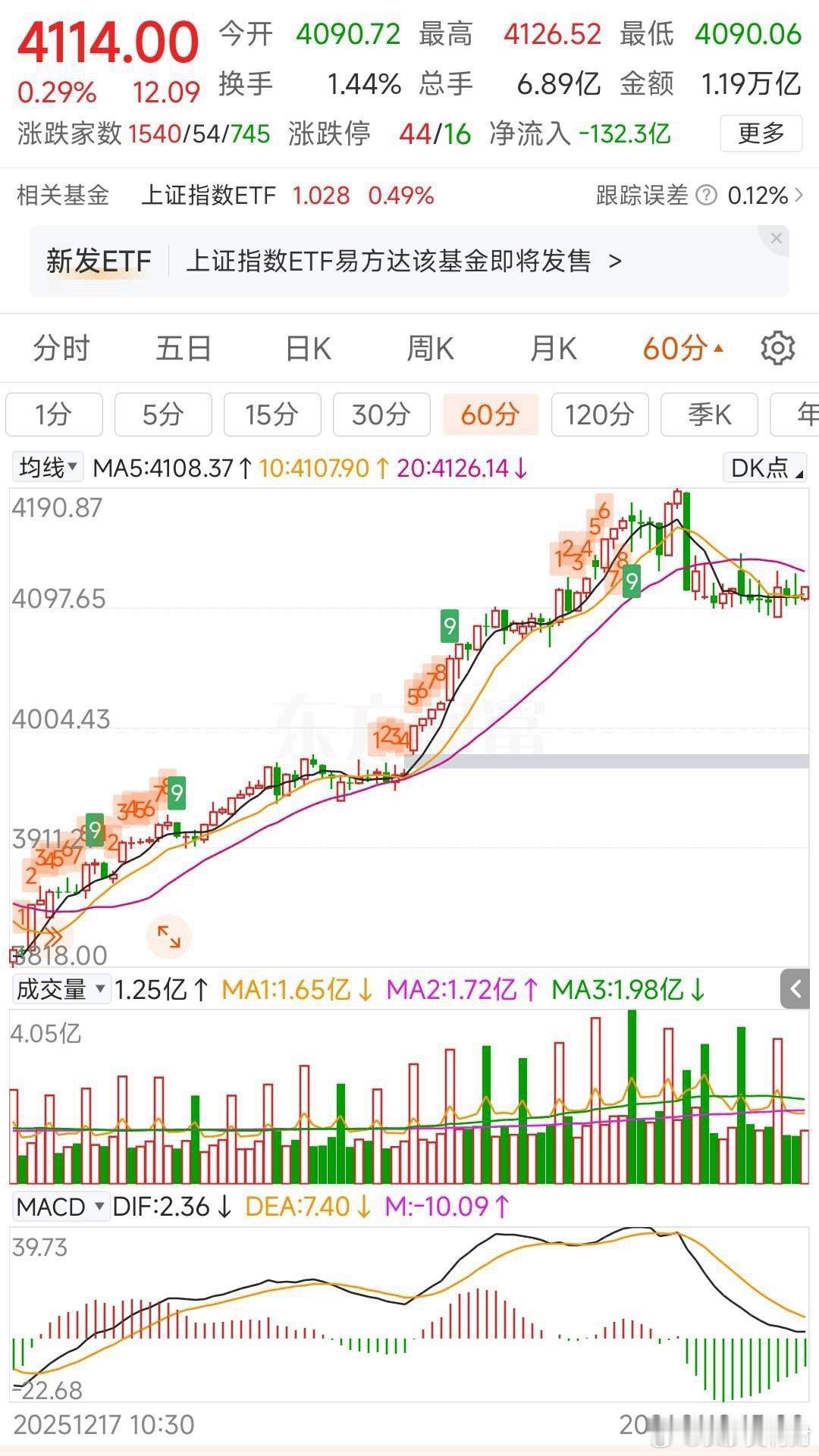The height and width of the screenshot is (1456, 819).
Task: Open the chart settings gear icon
Action: 777,349
